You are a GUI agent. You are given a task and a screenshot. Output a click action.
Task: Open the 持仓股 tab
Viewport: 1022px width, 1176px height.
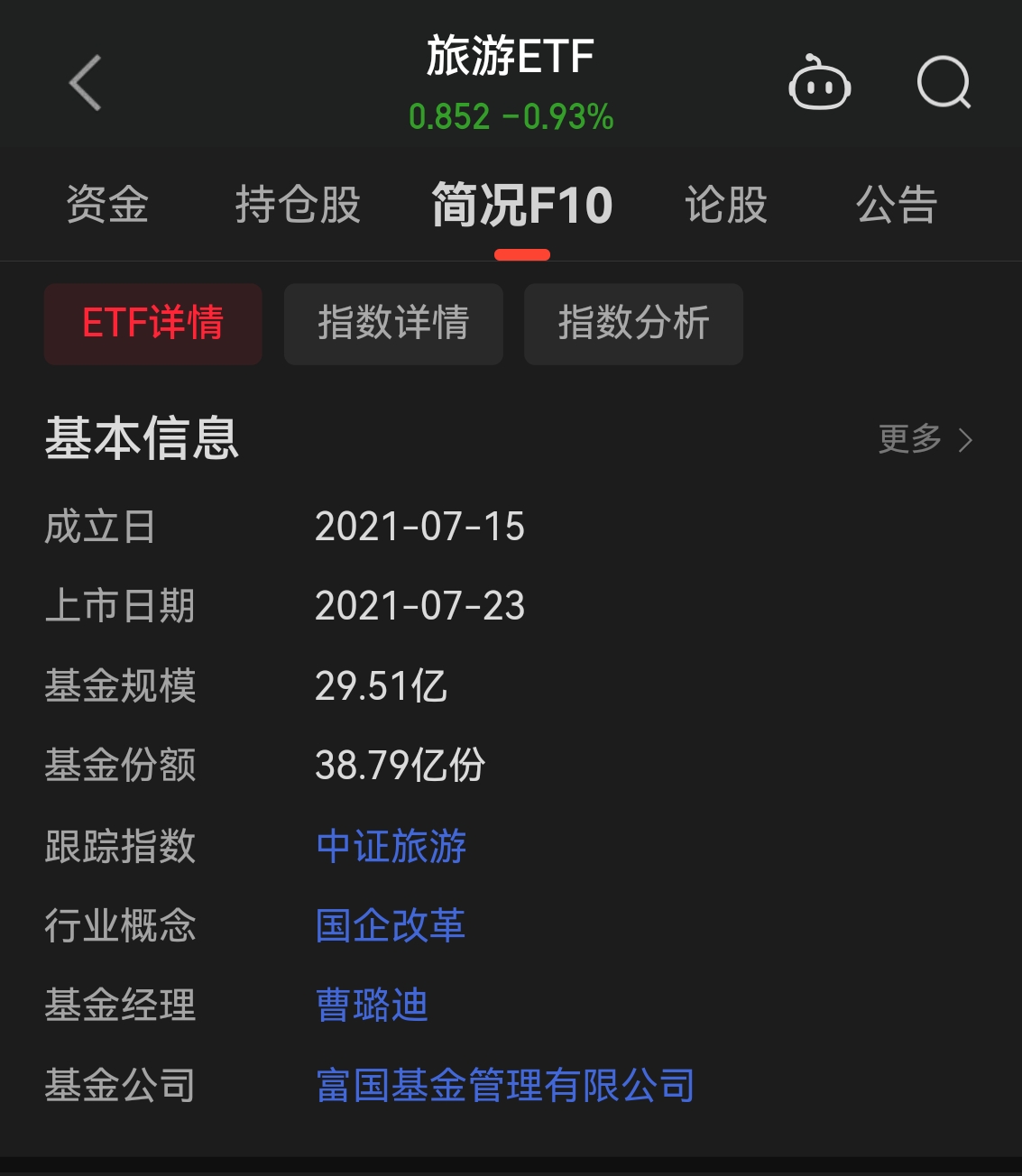[298, 206]
